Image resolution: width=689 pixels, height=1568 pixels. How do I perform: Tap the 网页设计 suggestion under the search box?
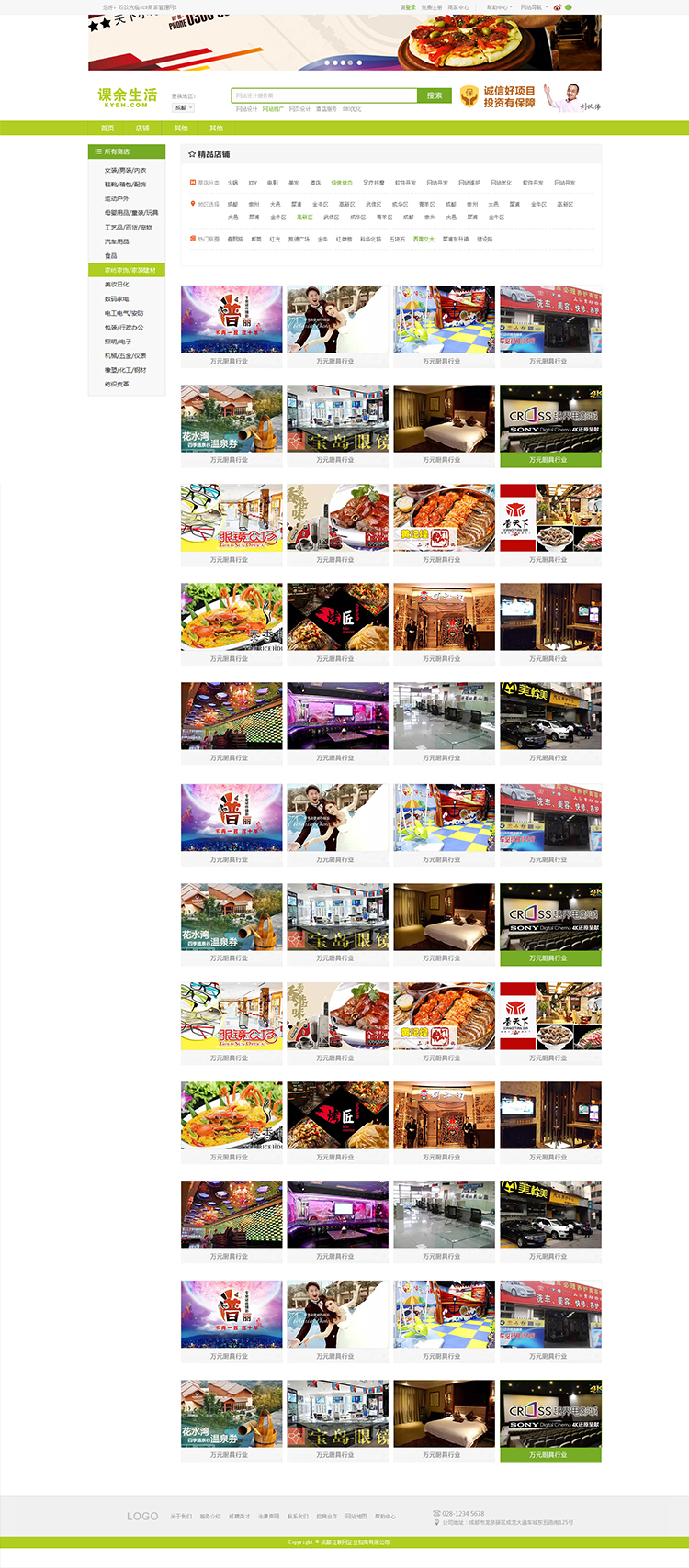point(299,109)
